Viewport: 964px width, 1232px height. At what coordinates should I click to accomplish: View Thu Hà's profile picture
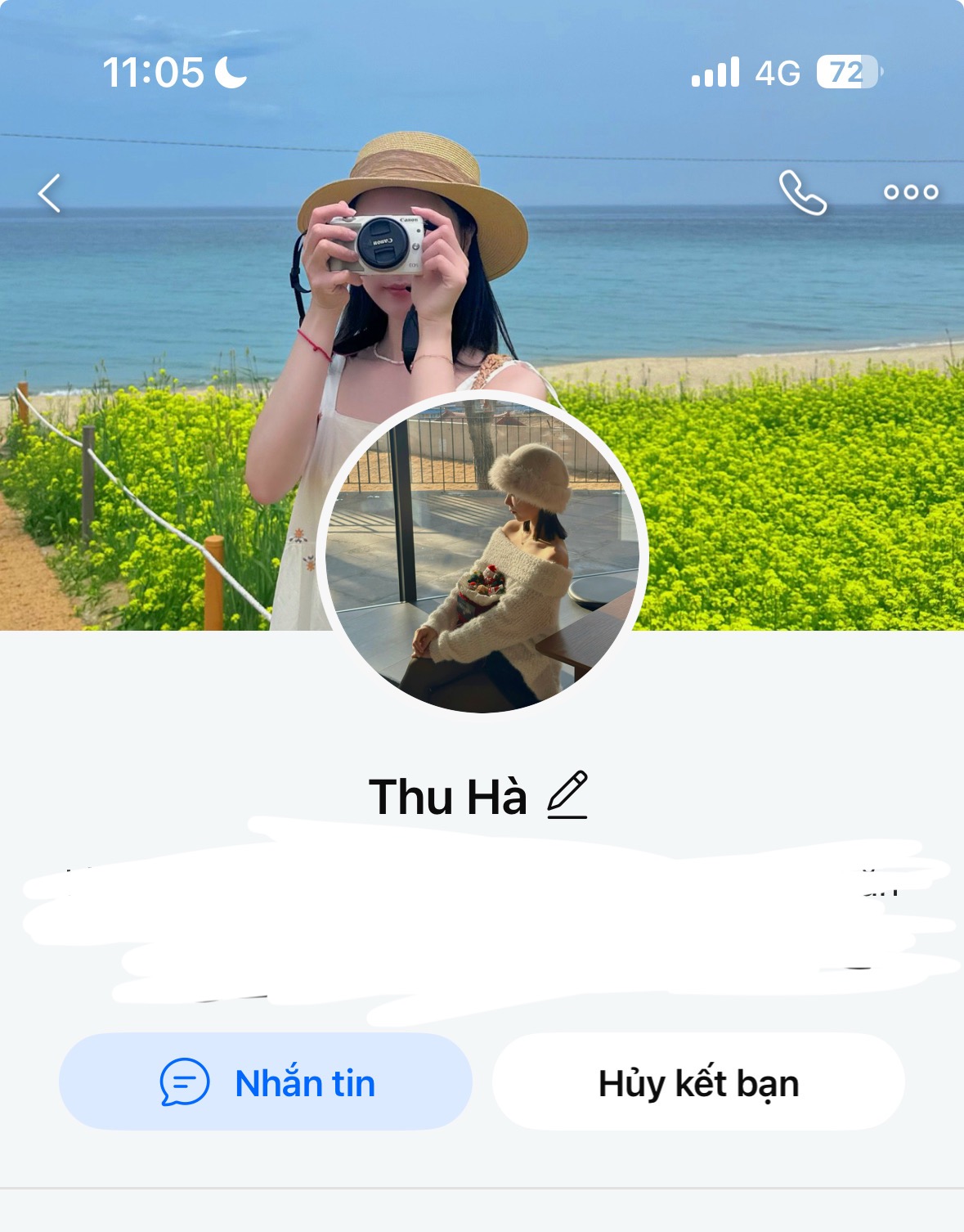click(x=482, y=556)
